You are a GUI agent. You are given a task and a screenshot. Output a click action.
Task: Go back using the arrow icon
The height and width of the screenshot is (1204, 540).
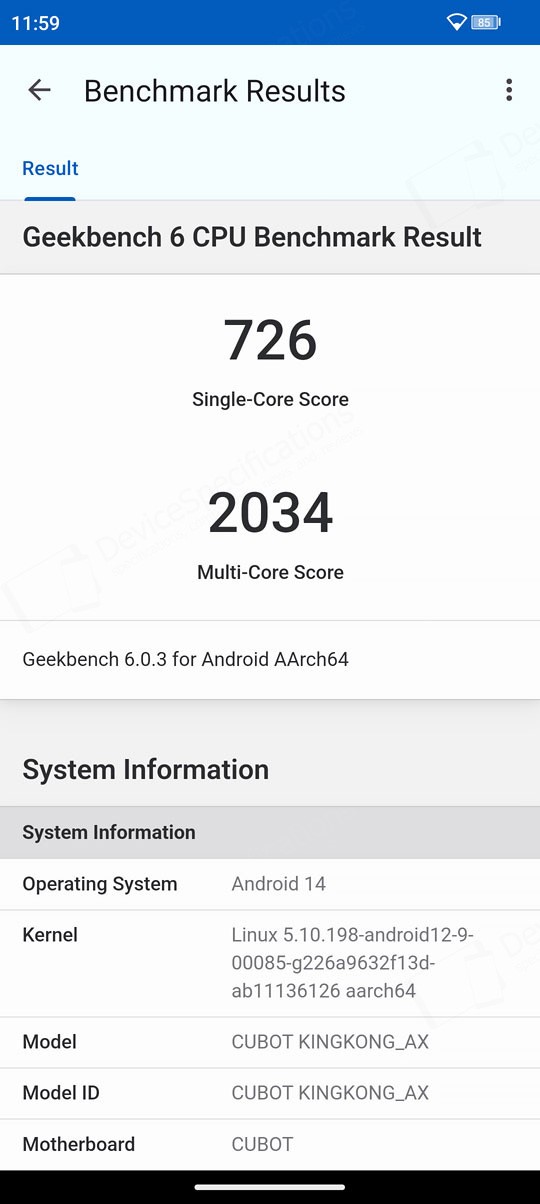pyautogui.click(x=39, y=91)
